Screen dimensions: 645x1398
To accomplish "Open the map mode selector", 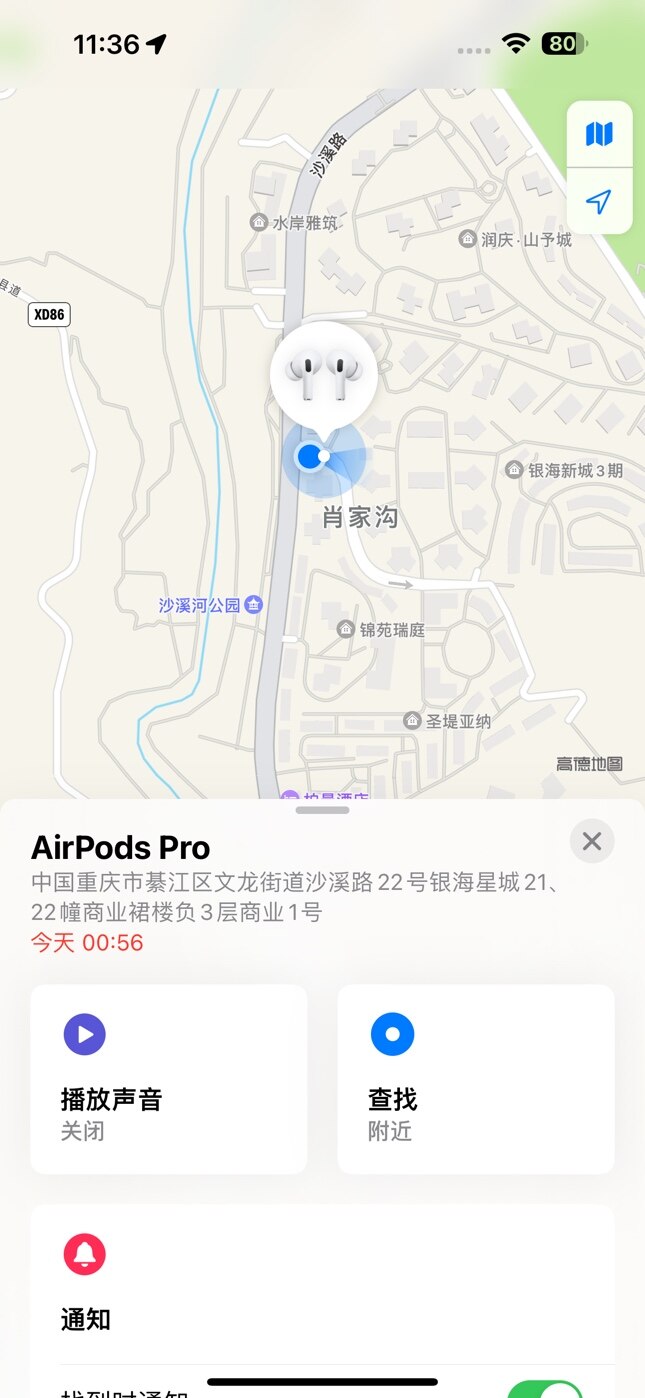I will (x=598, y=134).
